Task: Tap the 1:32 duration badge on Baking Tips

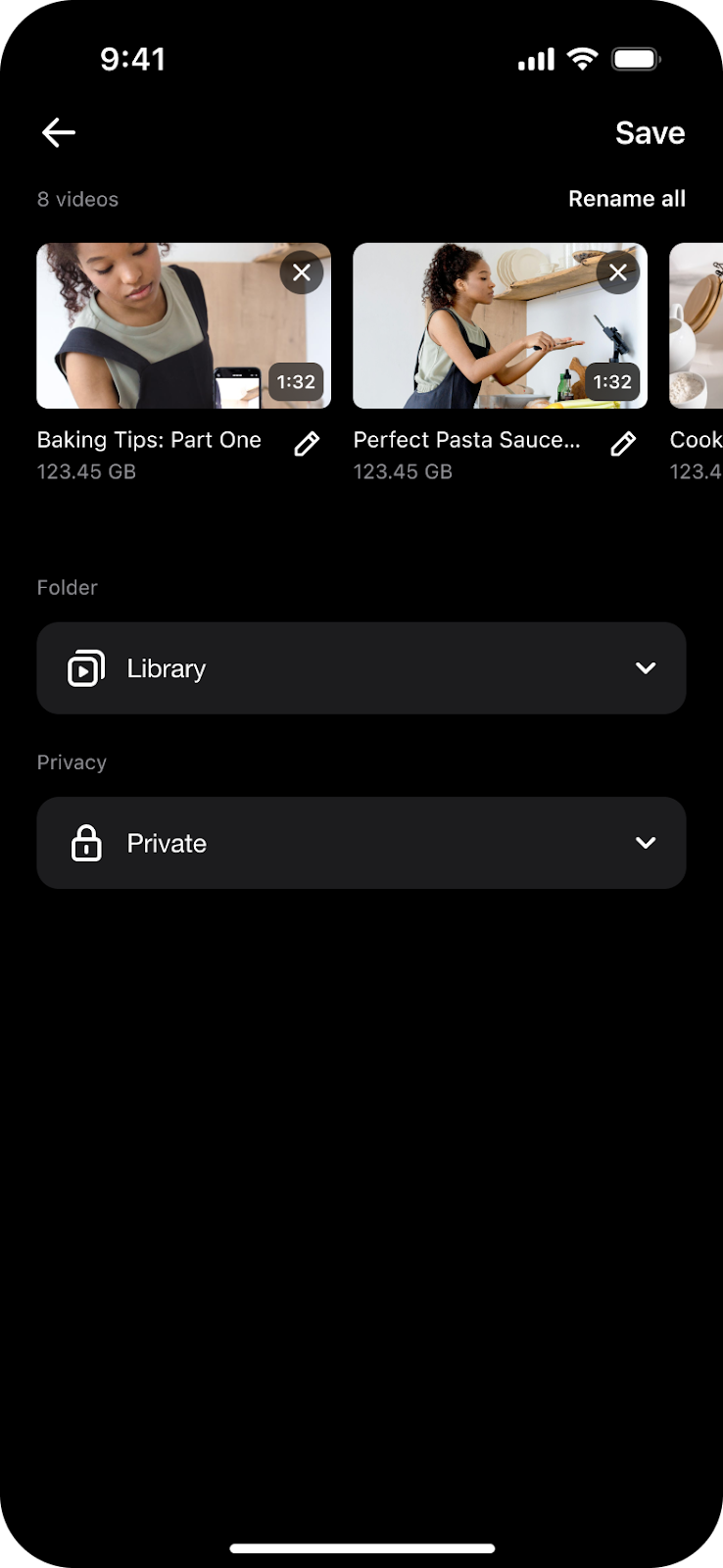Action: (x=296, y=382)
